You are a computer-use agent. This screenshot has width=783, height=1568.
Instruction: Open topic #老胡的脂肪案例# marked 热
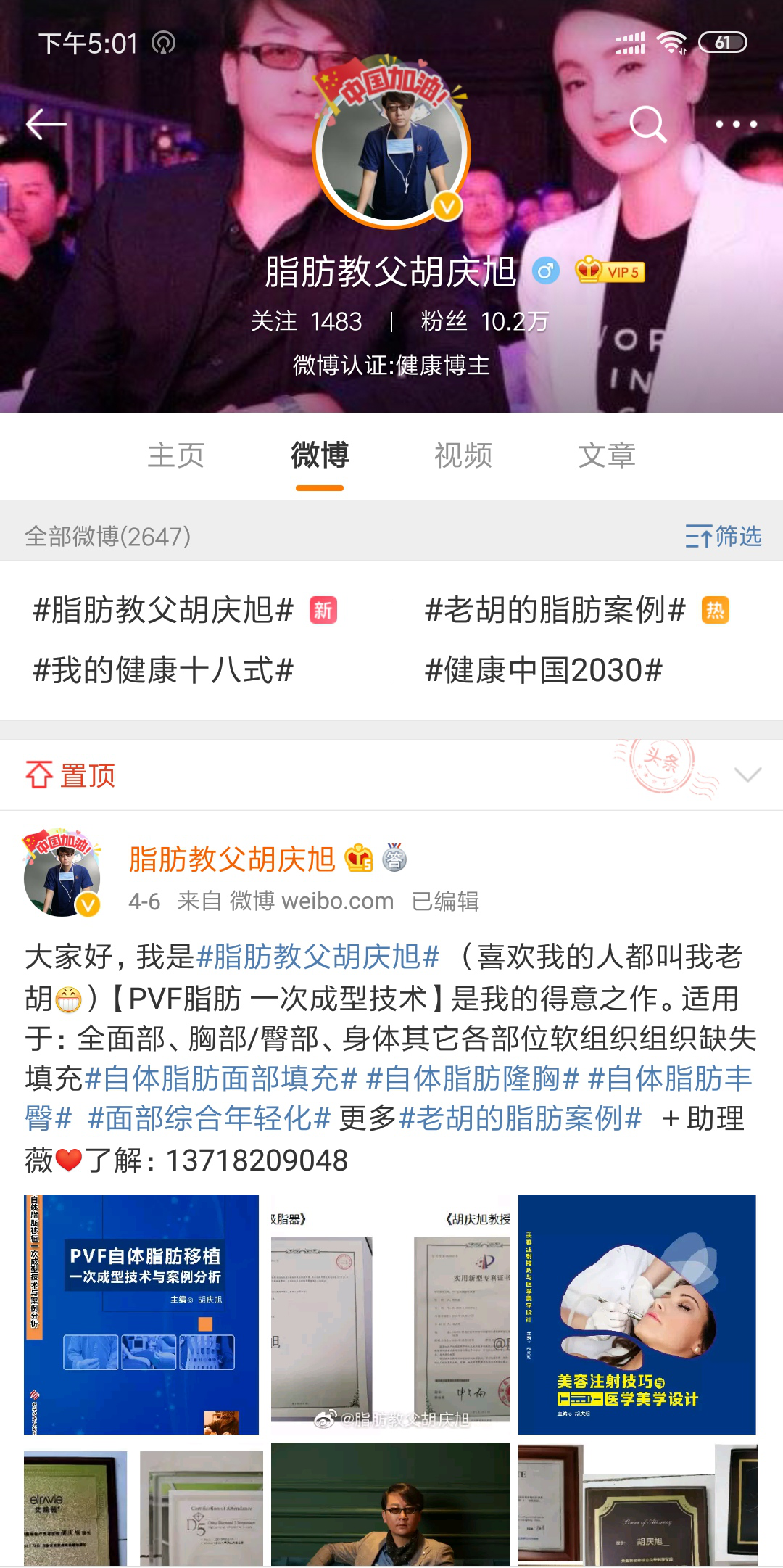[x=555, y=610]
